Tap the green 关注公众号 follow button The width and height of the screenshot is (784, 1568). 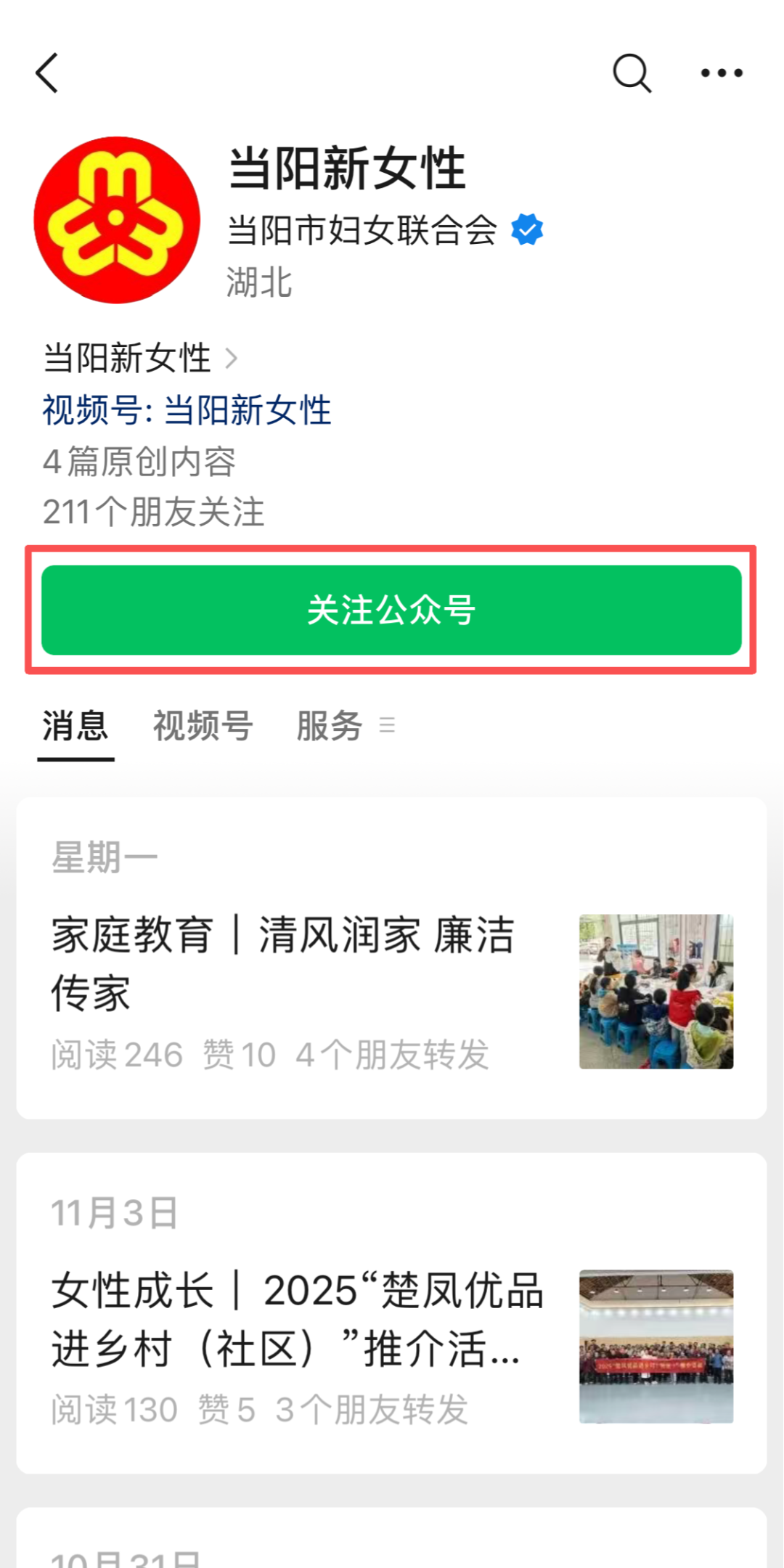click(x=391, y=610)
